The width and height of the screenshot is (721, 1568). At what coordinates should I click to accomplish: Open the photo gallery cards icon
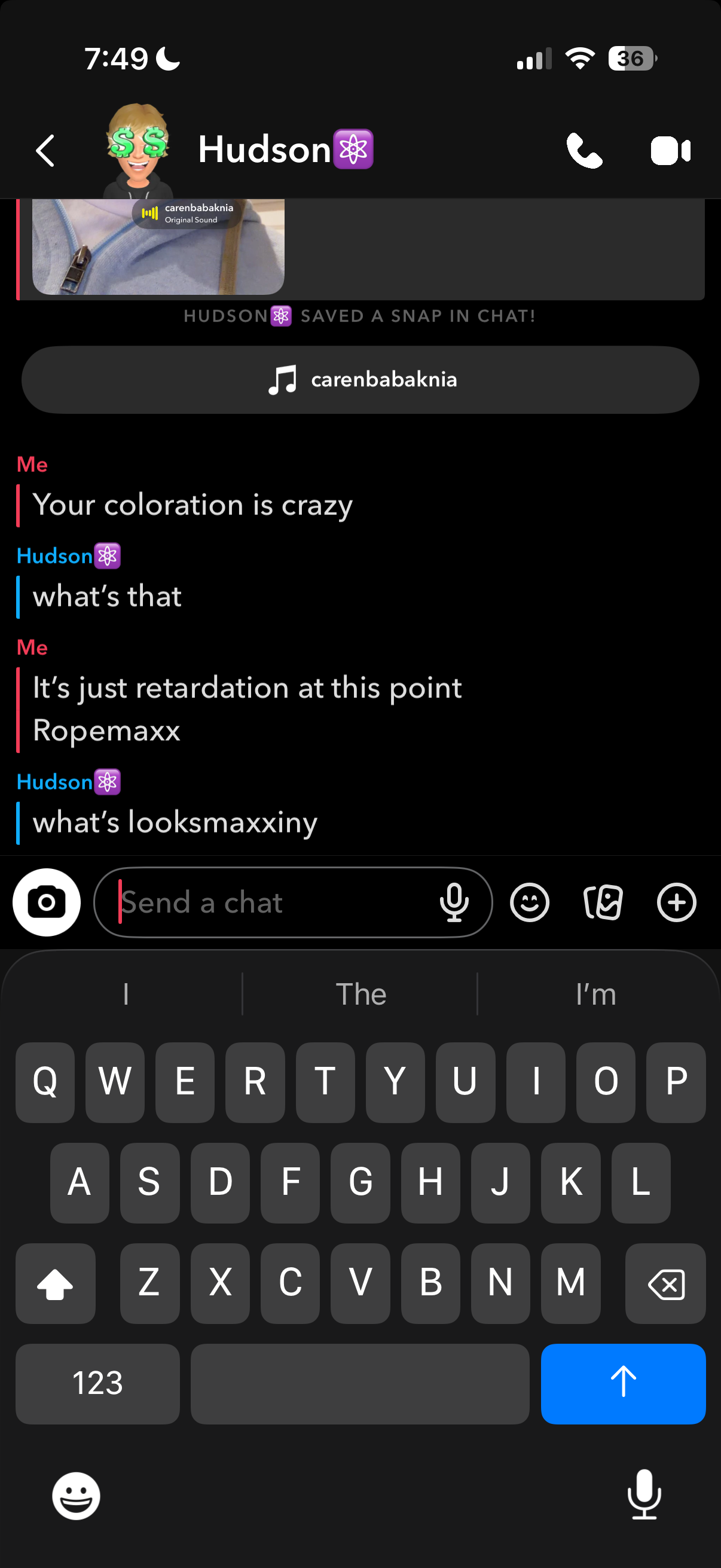click(x=603, y=902)
